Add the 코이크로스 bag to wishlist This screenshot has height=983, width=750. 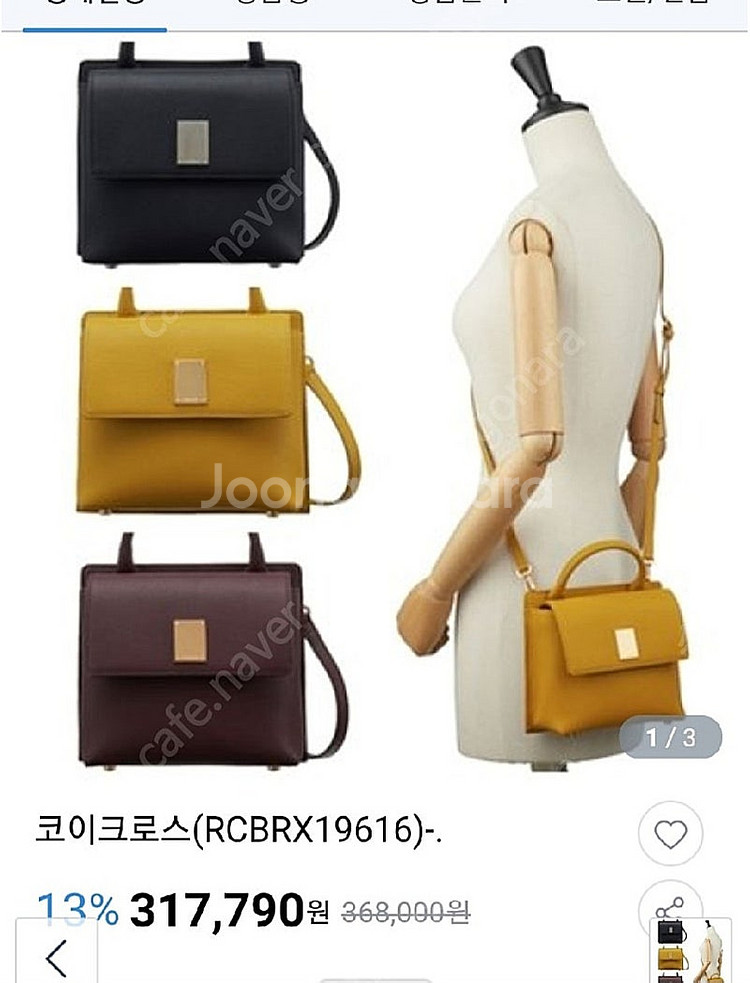click(x=670, y=833)
